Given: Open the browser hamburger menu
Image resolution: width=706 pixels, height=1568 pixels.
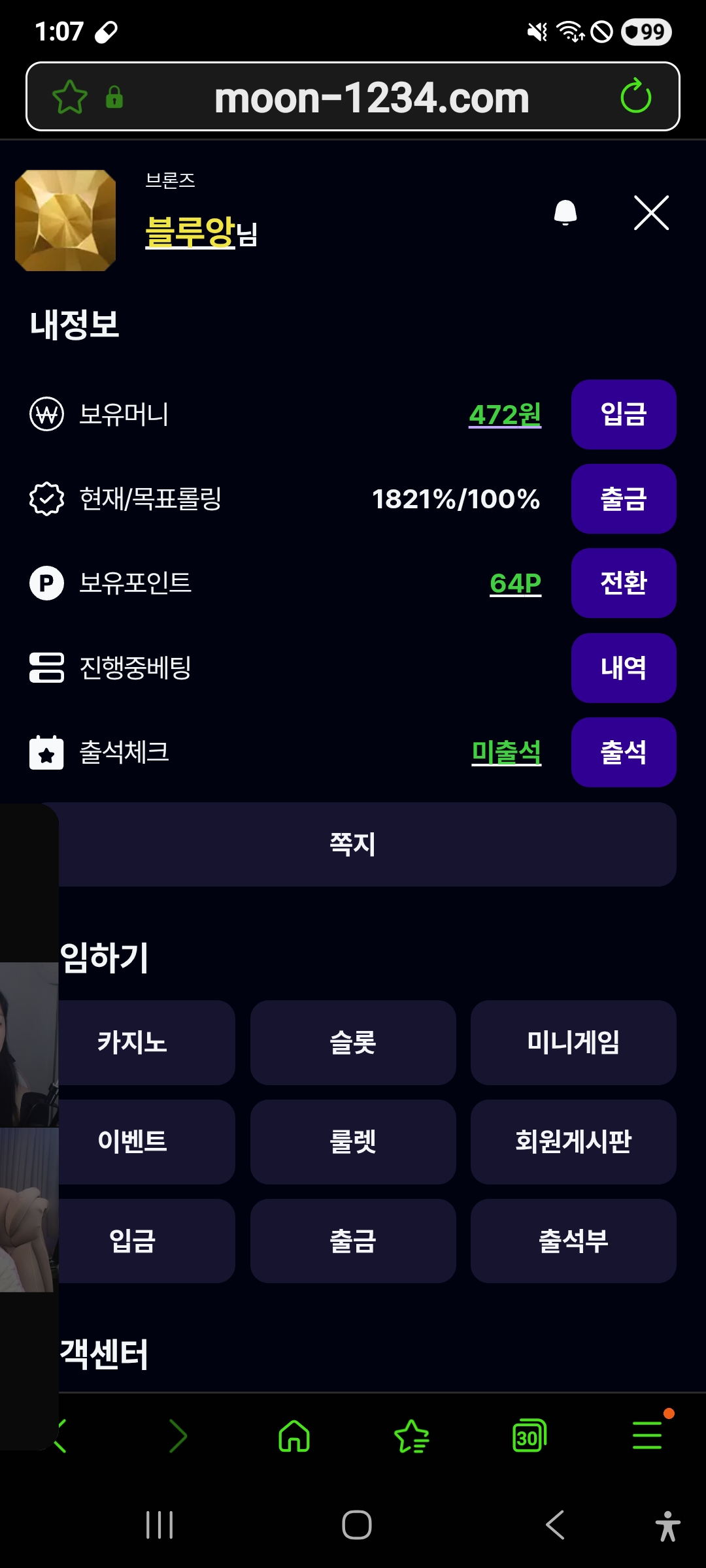Looking at the screenshot, I should [647, 1436].
